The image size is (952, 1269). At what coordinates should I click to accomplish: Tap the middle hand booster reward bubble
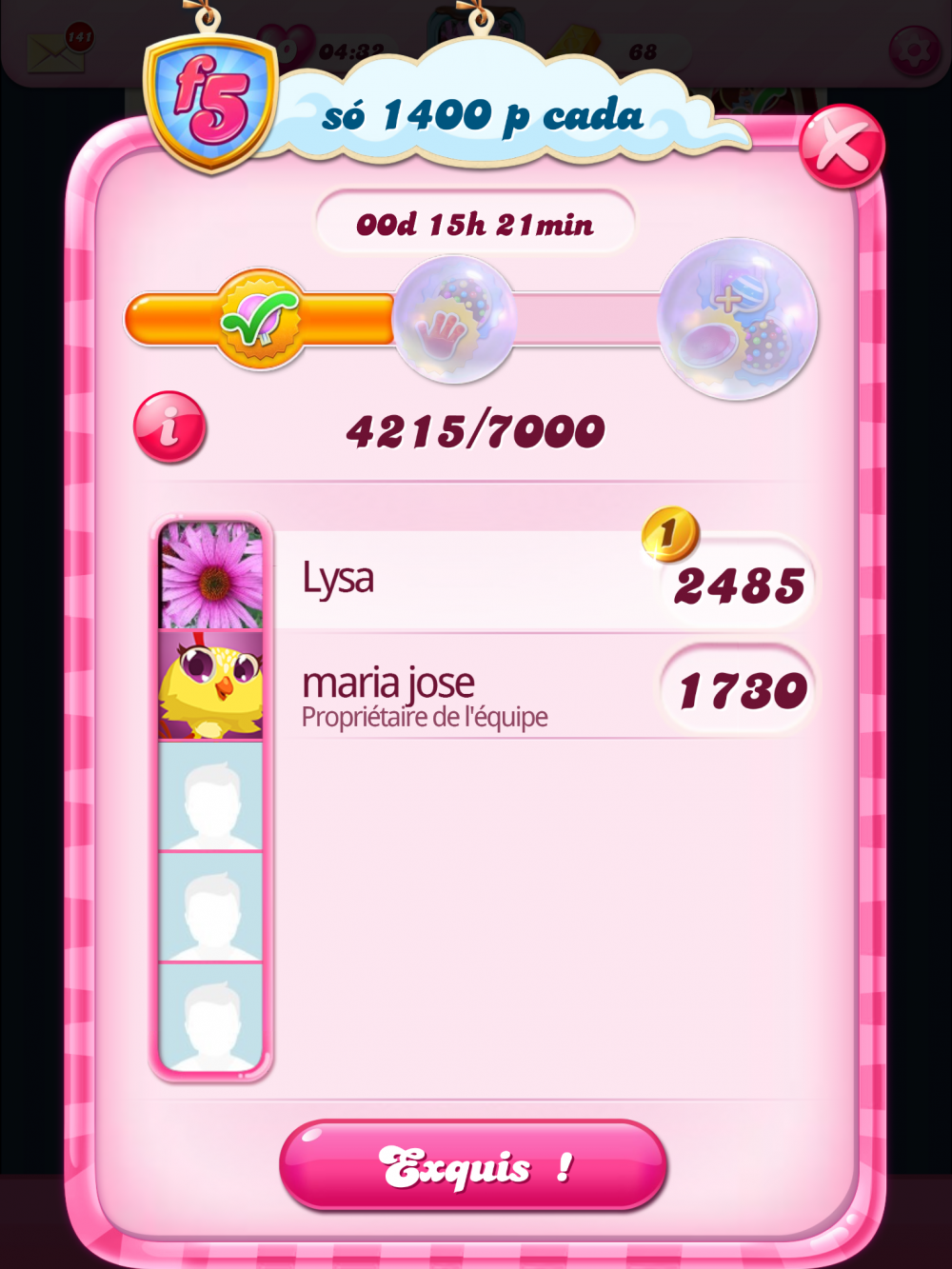(x=454, y=320)
